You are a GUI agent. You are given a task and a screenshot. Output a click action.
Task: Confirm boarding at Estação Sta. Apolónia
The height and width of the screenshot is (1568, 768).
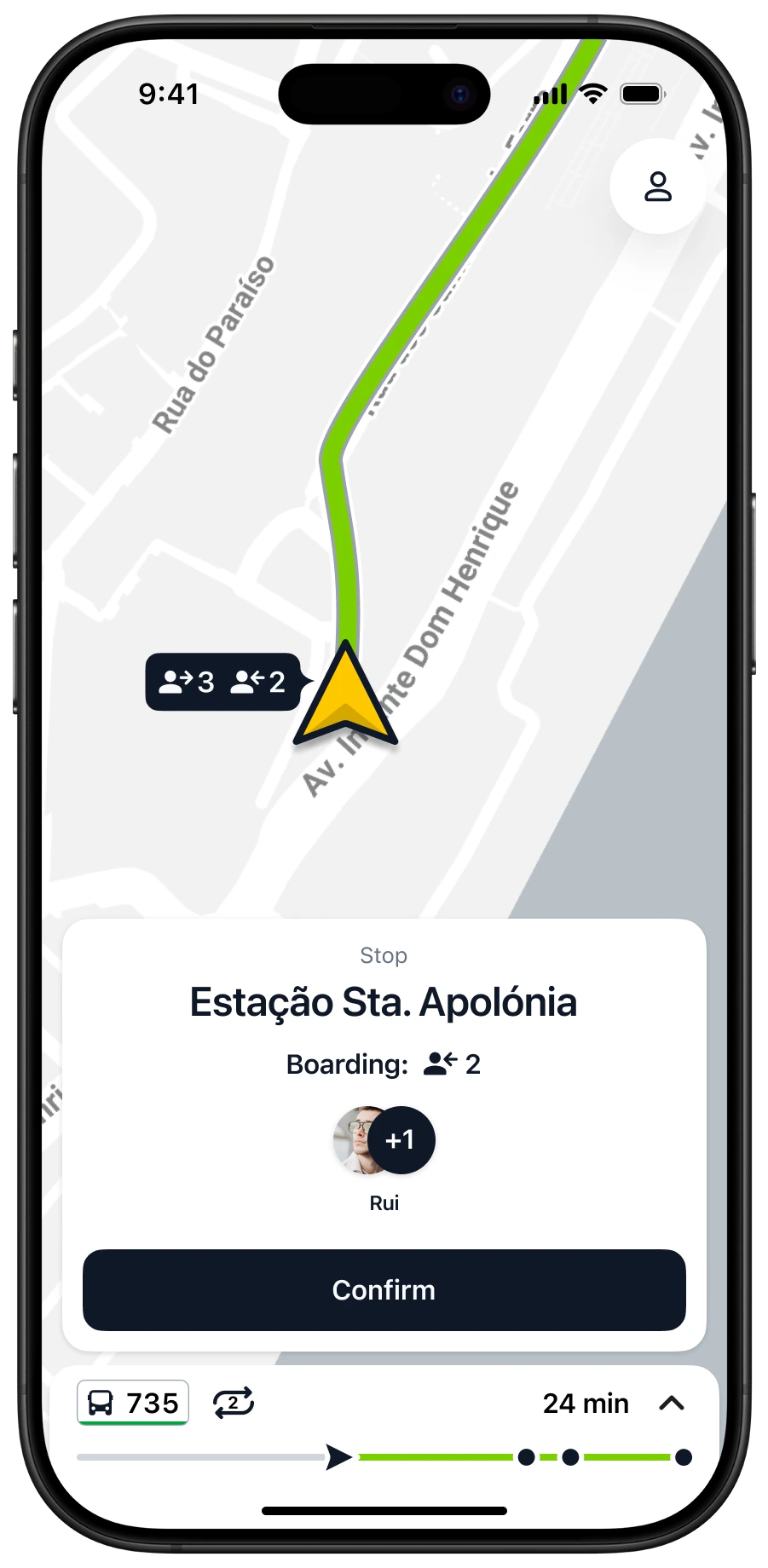pyautogui.click(x=384, y=1289)
